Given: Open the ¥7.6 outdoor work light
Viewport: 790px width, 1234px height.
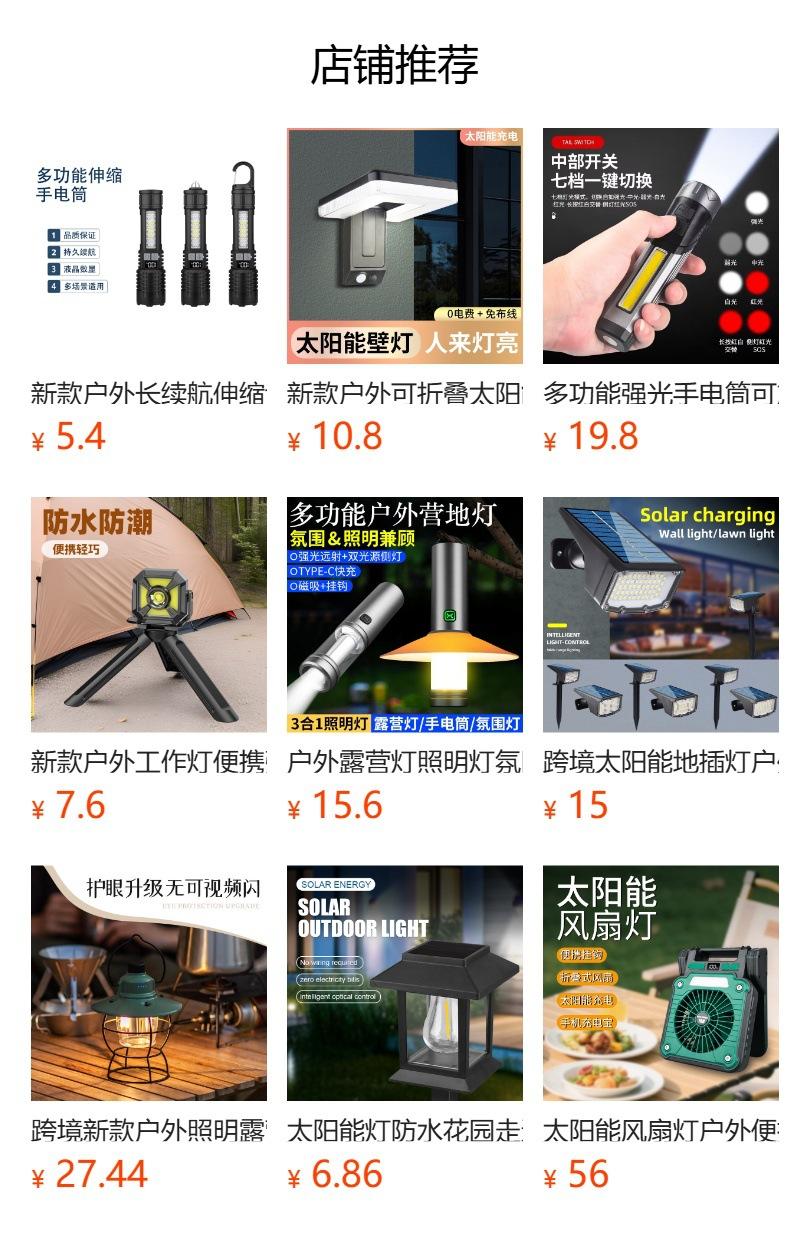Looking at the screenshot, I should click(x=148, y=614).
